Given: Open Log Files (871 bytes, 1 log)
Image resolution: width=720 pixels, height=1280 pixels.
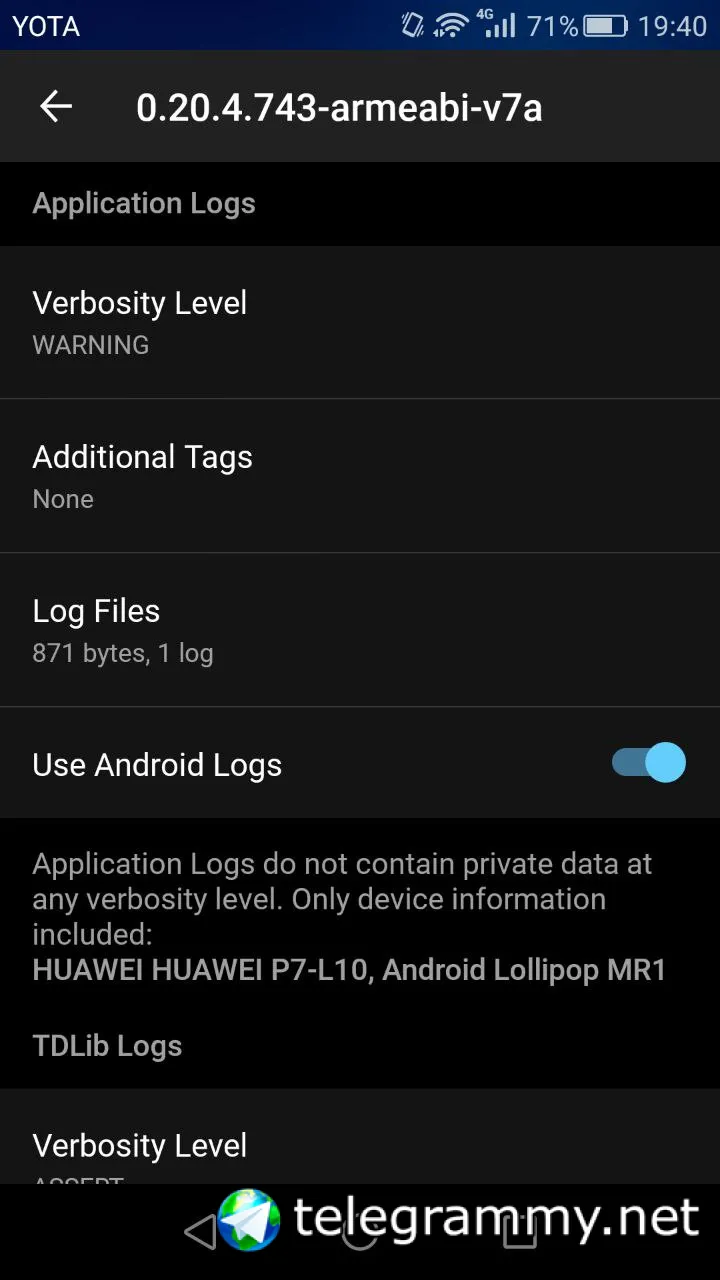Looking at the screenshot, I should click(x=360, y=630).
